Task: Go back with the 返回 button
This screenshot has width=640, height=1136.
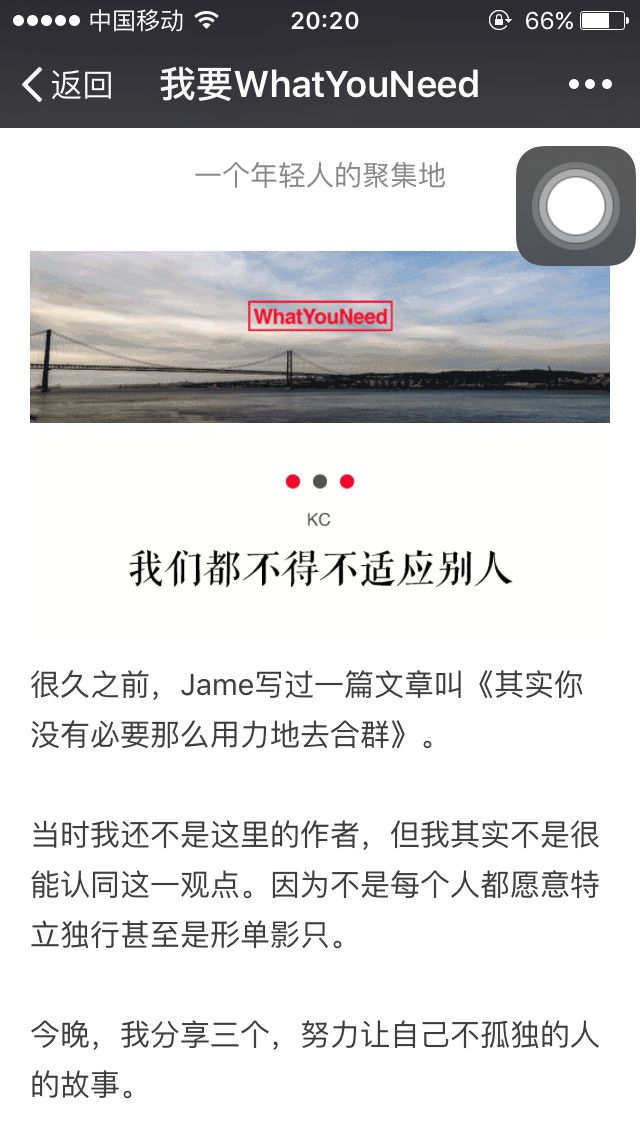Action: pos(67,85)
